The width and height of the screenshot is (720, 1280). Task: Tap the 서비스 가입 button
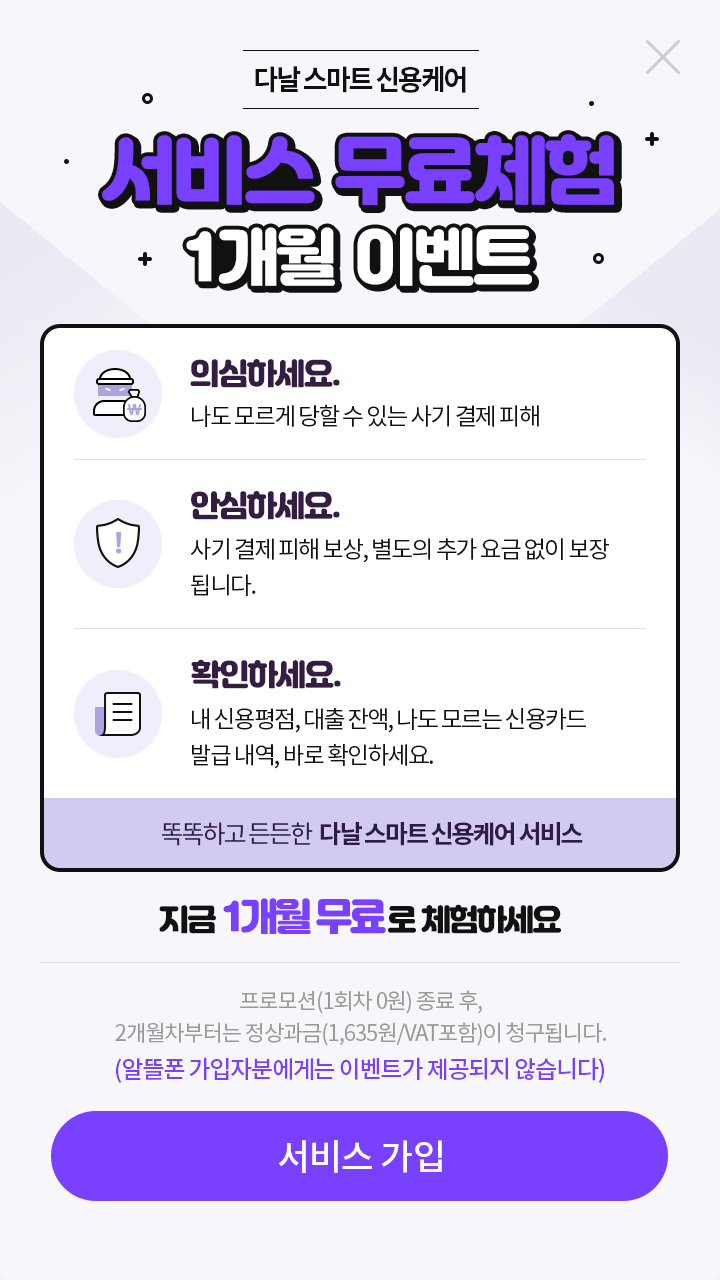point(359,1156)
